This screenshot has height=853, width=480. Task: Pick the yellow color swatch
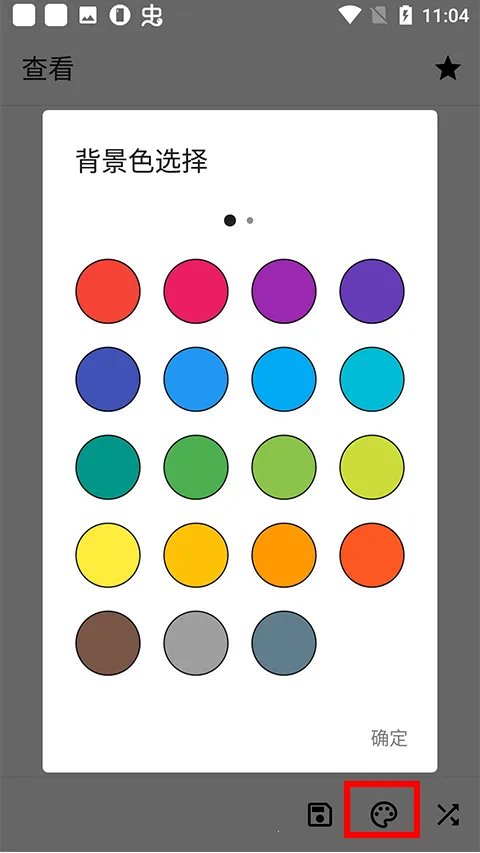108,555
